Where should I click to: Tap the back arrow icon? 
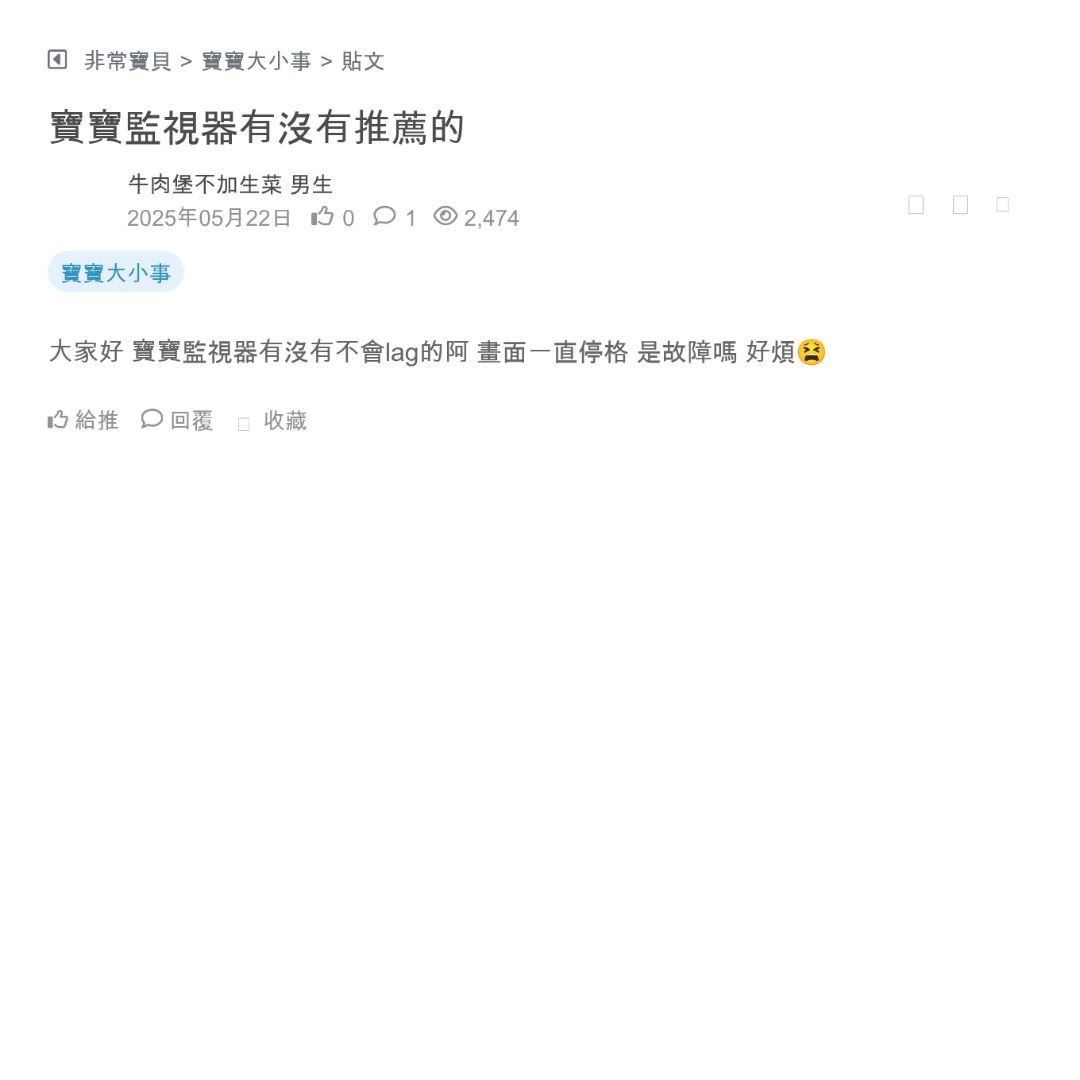[x=57, y=60]
